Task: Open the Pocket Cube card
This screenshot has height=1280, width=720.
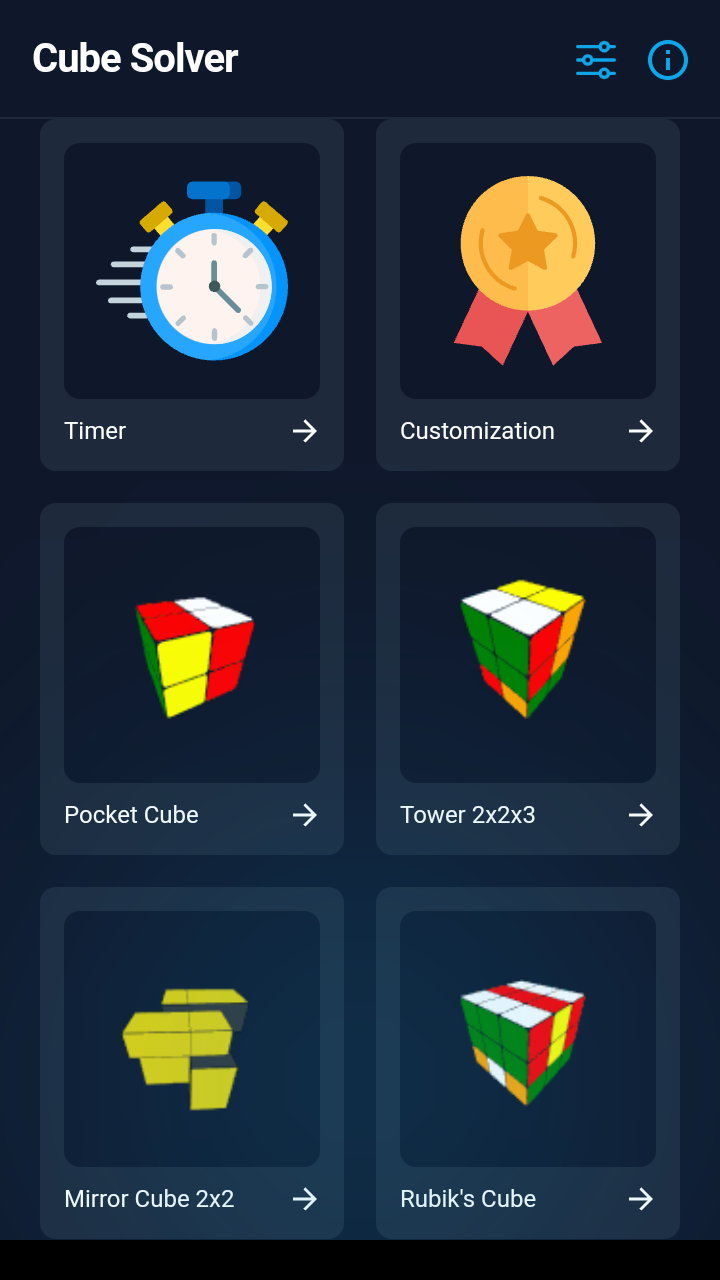Action: [191, 679]
